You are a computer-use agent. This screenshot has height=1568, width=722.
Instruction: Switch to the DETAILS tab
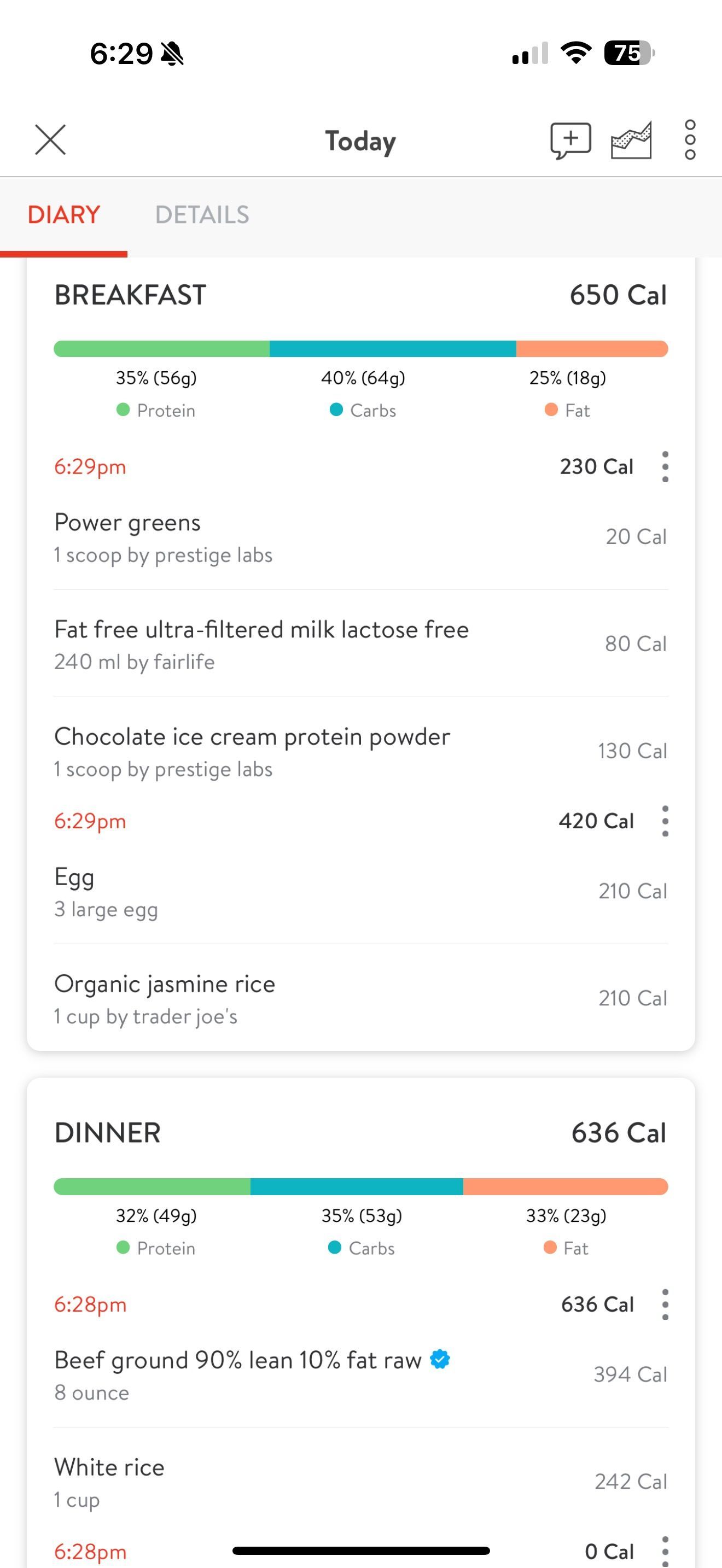[202, 214]
